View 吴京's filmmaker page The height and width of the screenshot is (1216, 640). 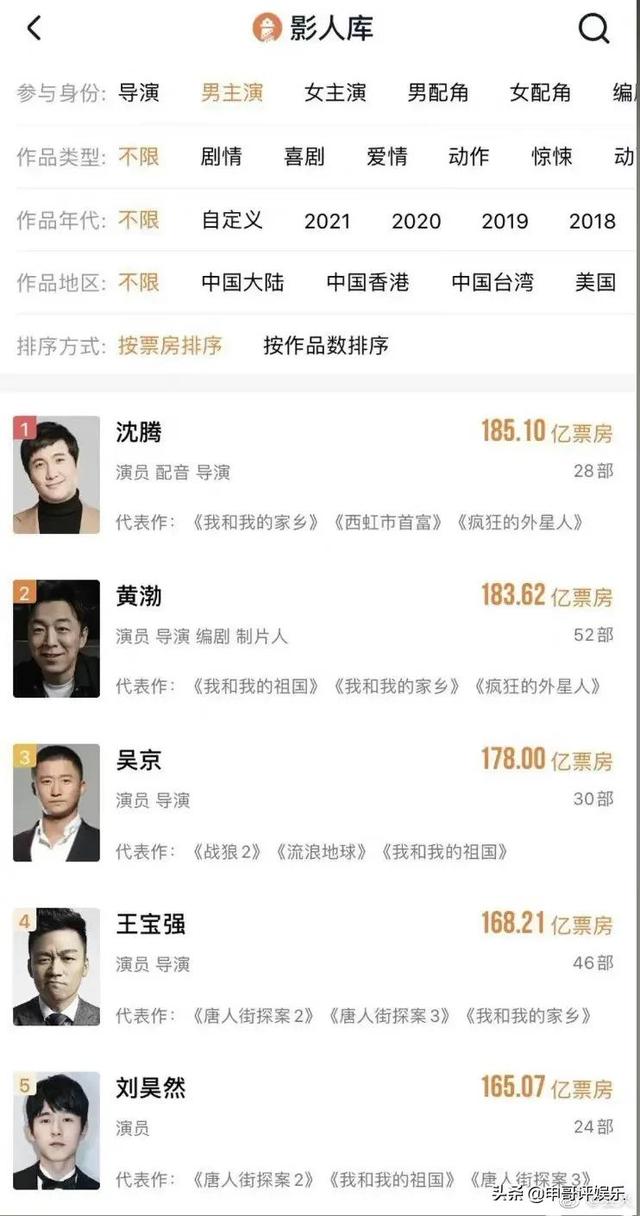(320, 803)
